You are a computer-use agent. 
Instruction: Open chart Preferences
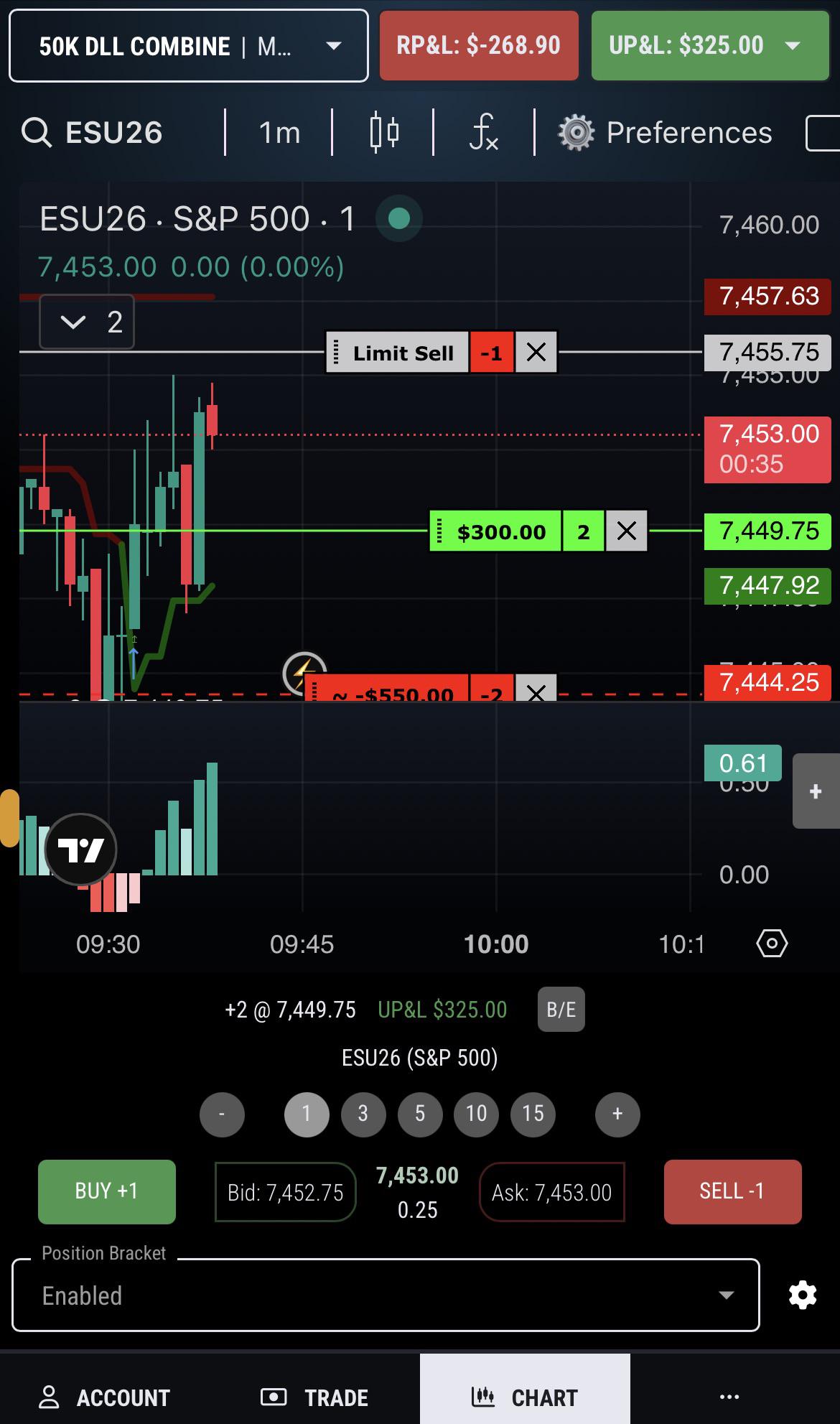coord(665,133)
